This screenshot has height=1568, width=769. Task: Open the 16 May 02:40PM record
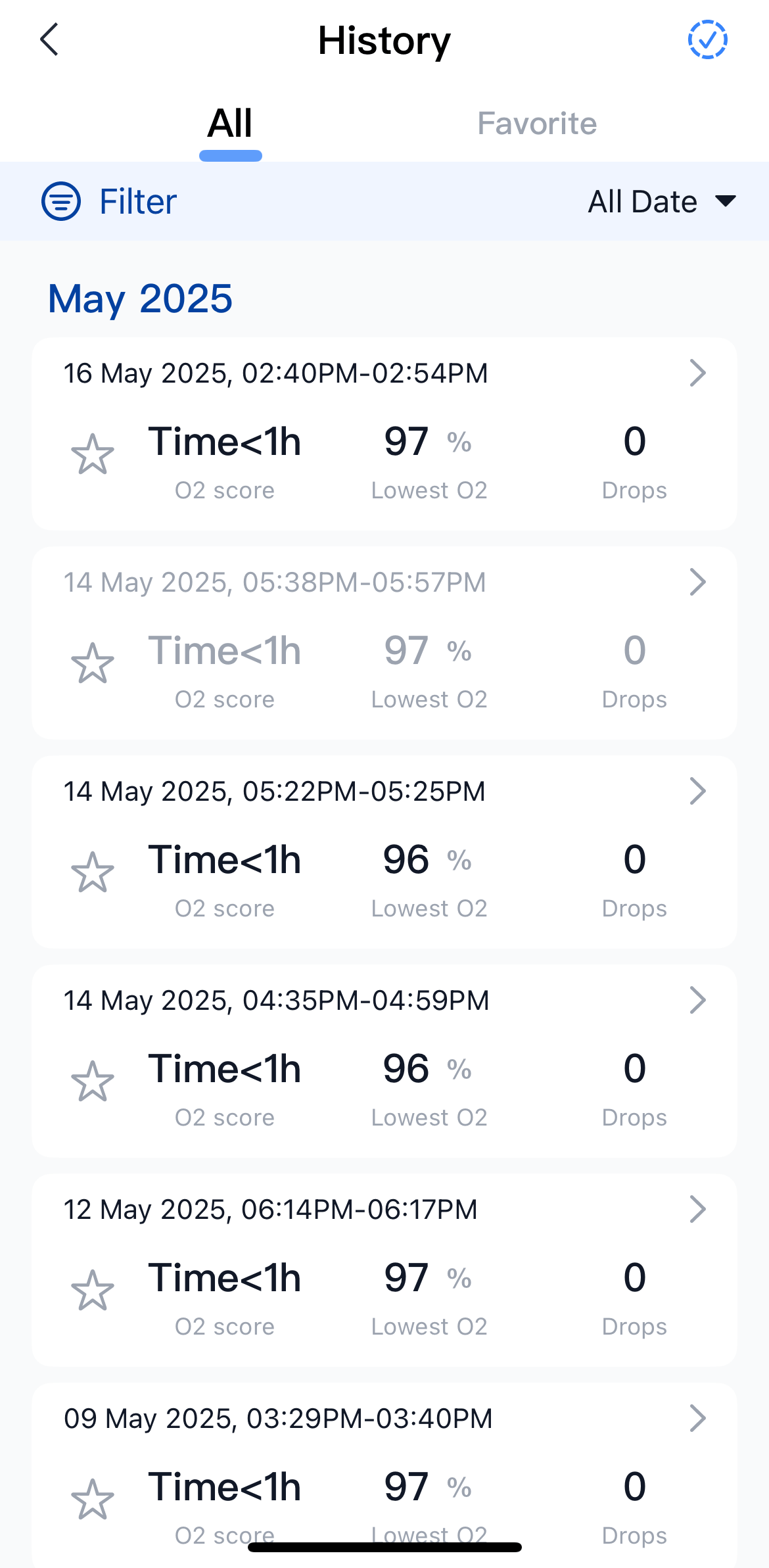coord(384,434)
